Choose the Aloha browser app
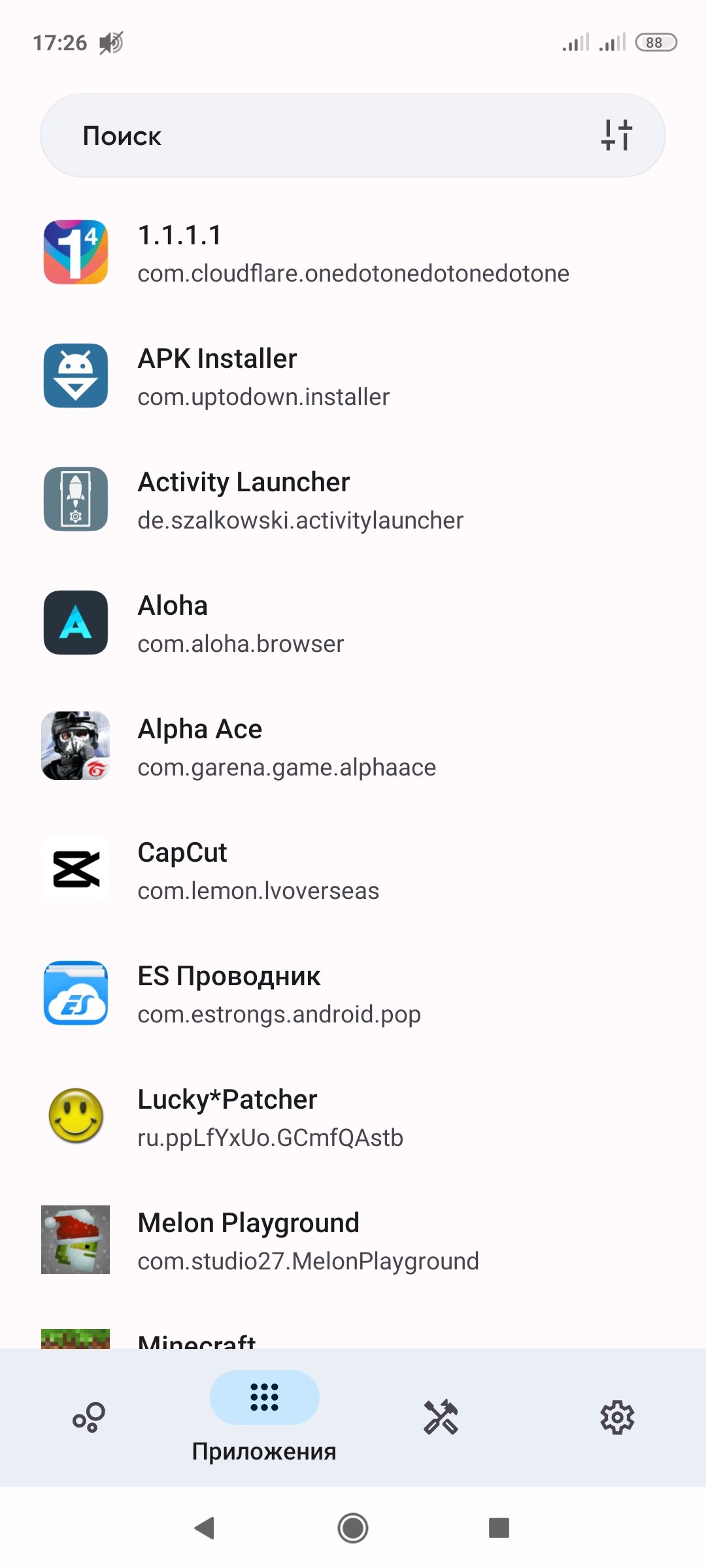Viewport: 706px width, 1568px height. tap(353, 623)
